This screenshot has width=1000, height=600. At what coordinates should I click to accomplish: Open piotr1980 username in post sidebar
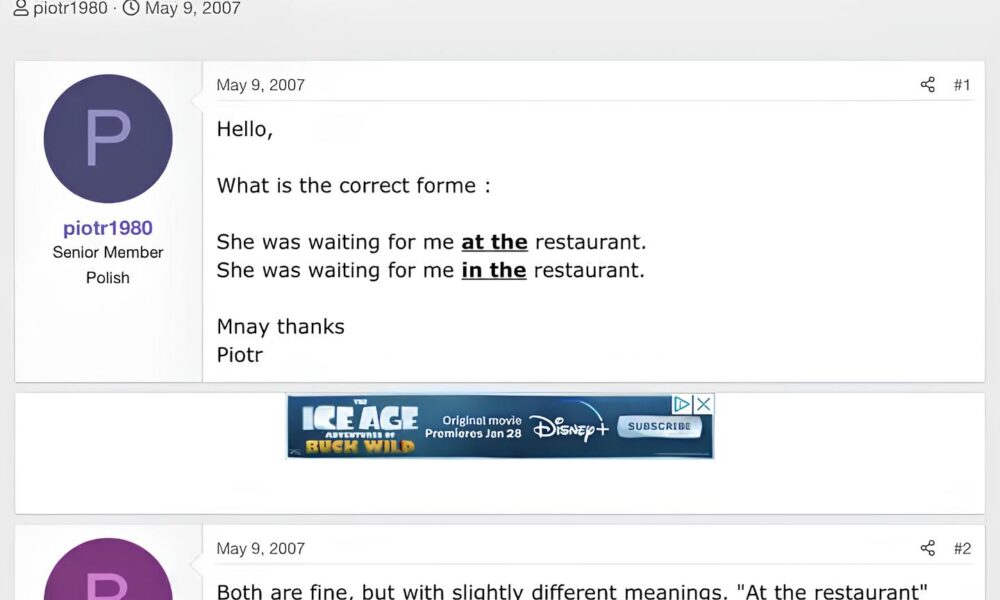(107, 228)
